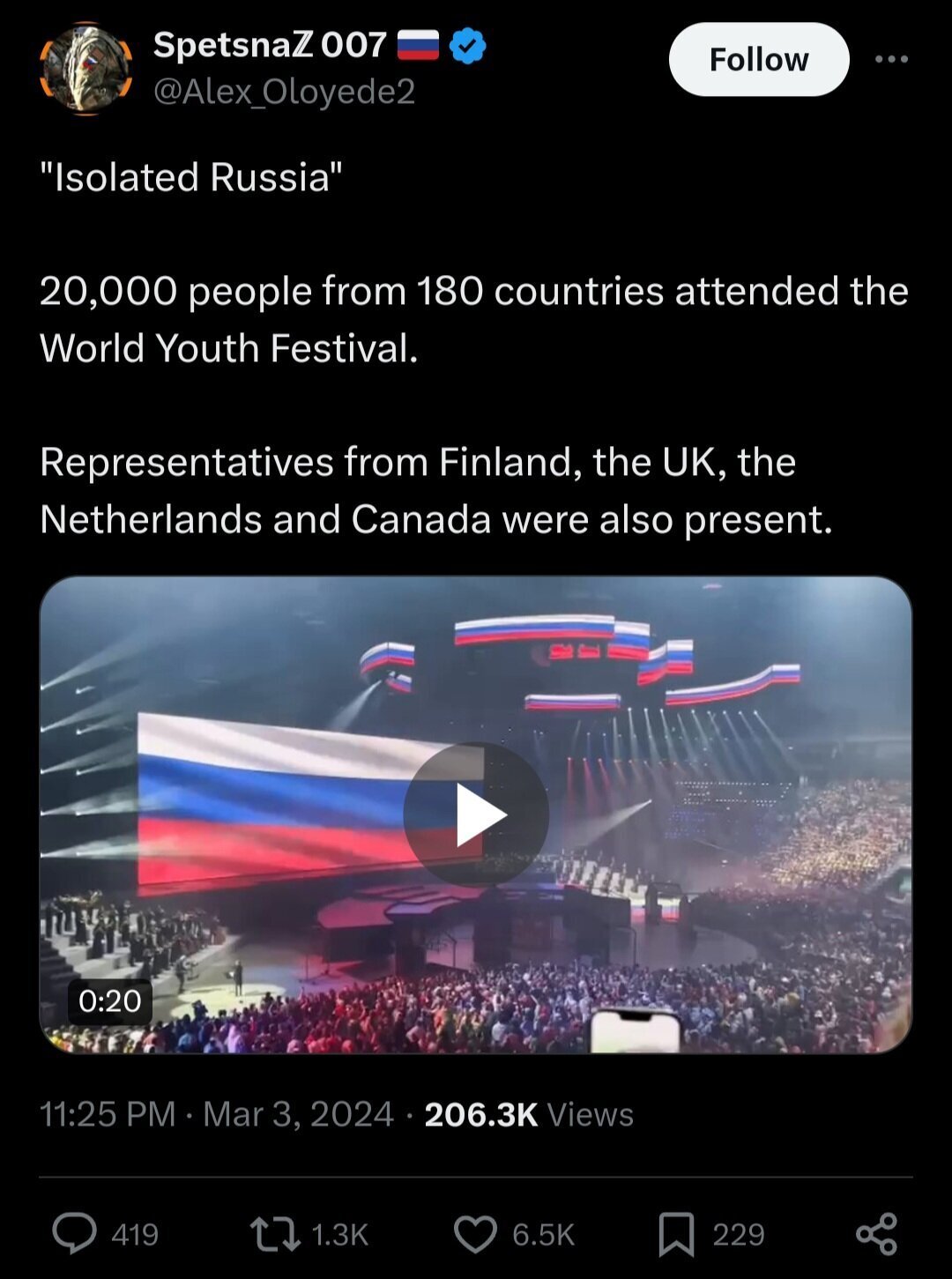Like the Isolated Russia post
The width and height of the screenshot is (952, 1279).
(x=475, y=1233)
